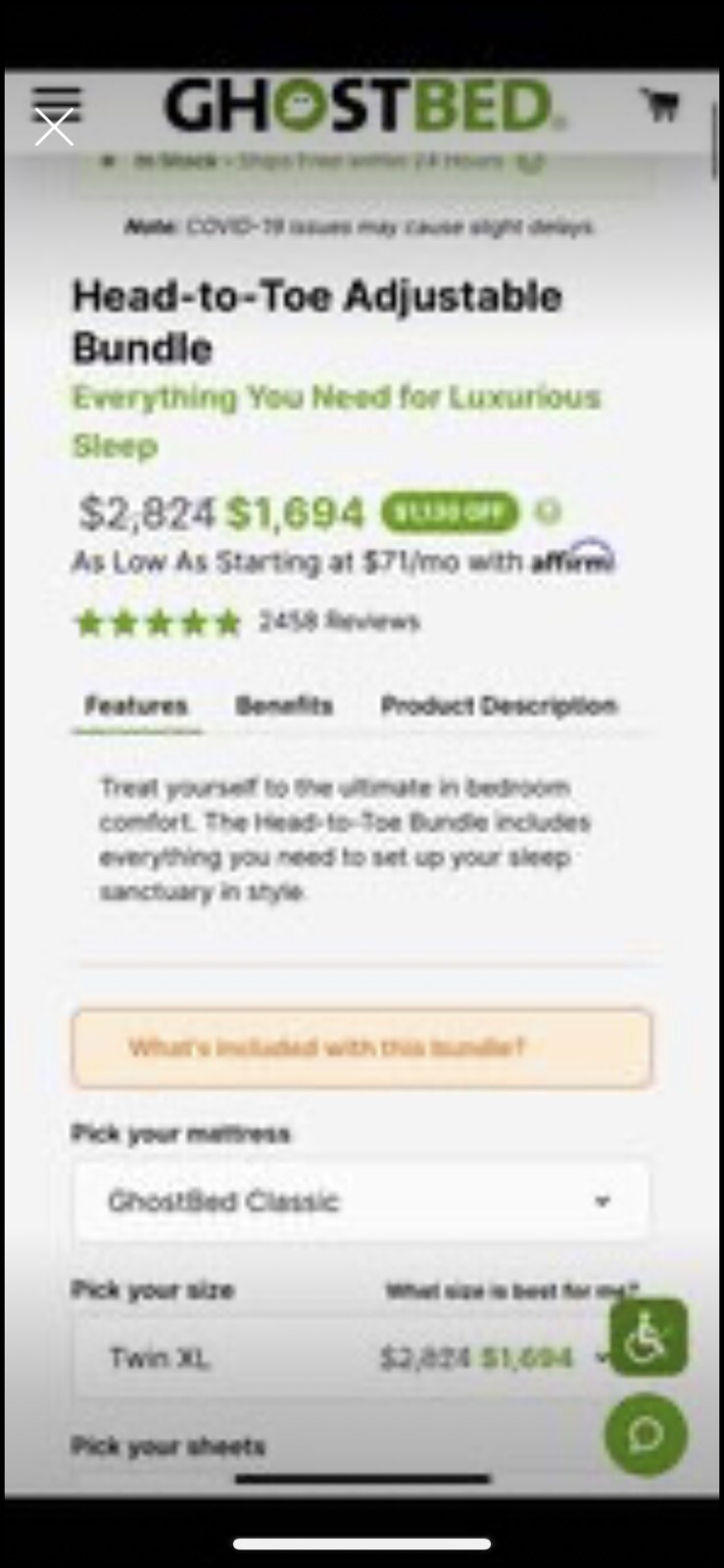This screenshot has width=724, height=1568.
Task: Tap the info icon beside the discount badge
Action: (x=549, y=511)
